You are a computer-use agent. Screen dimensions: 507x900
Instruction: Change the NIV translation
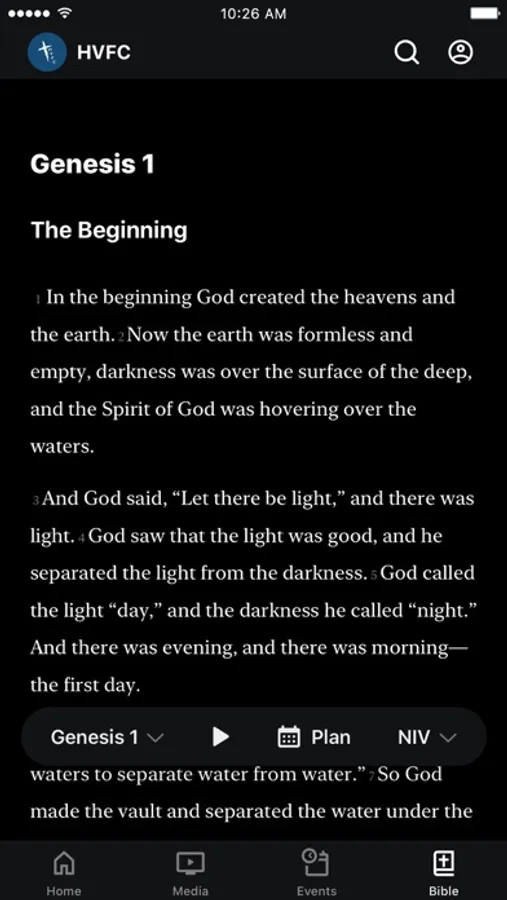[x=427, y=737]
